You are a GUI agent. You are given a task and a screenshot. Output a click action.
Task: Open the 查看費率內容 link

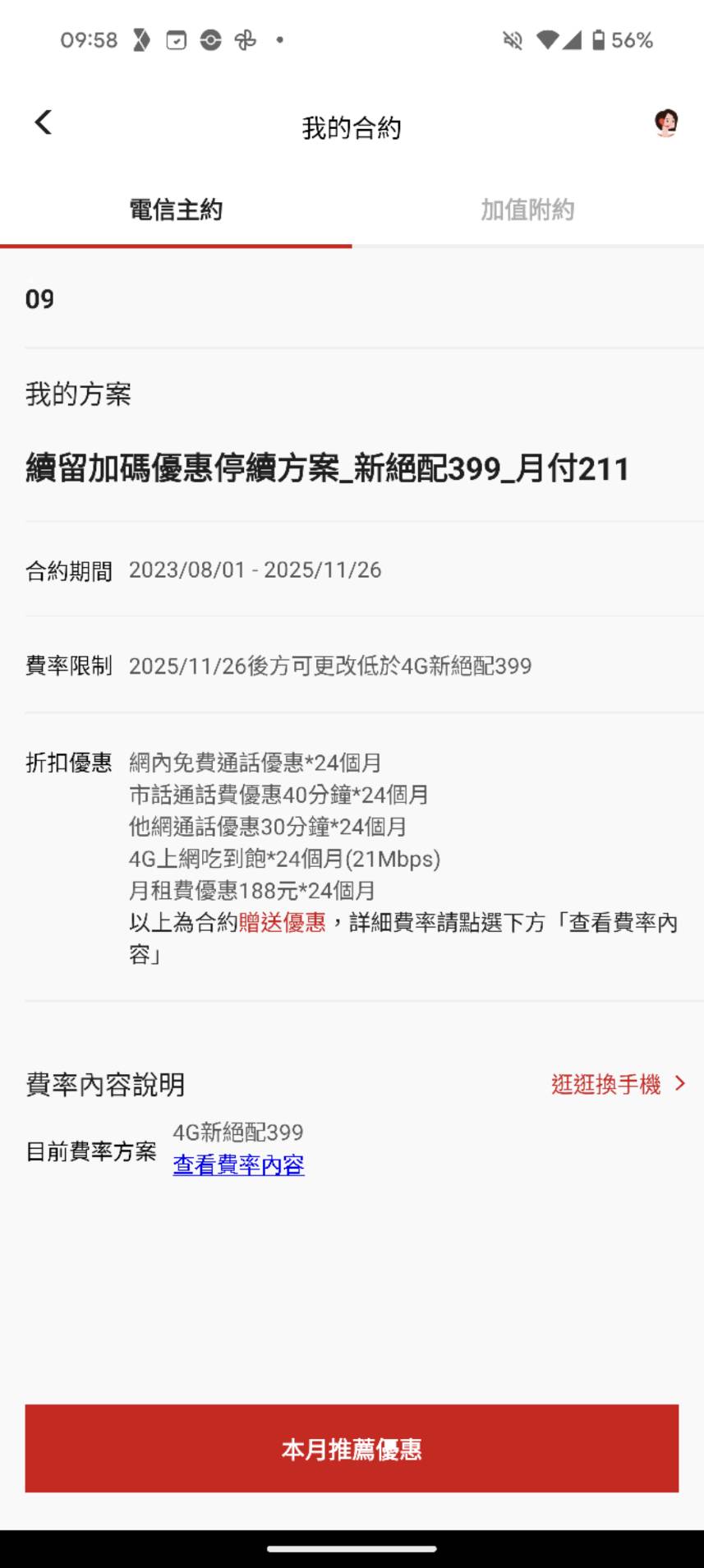[x=238, y=1164]
